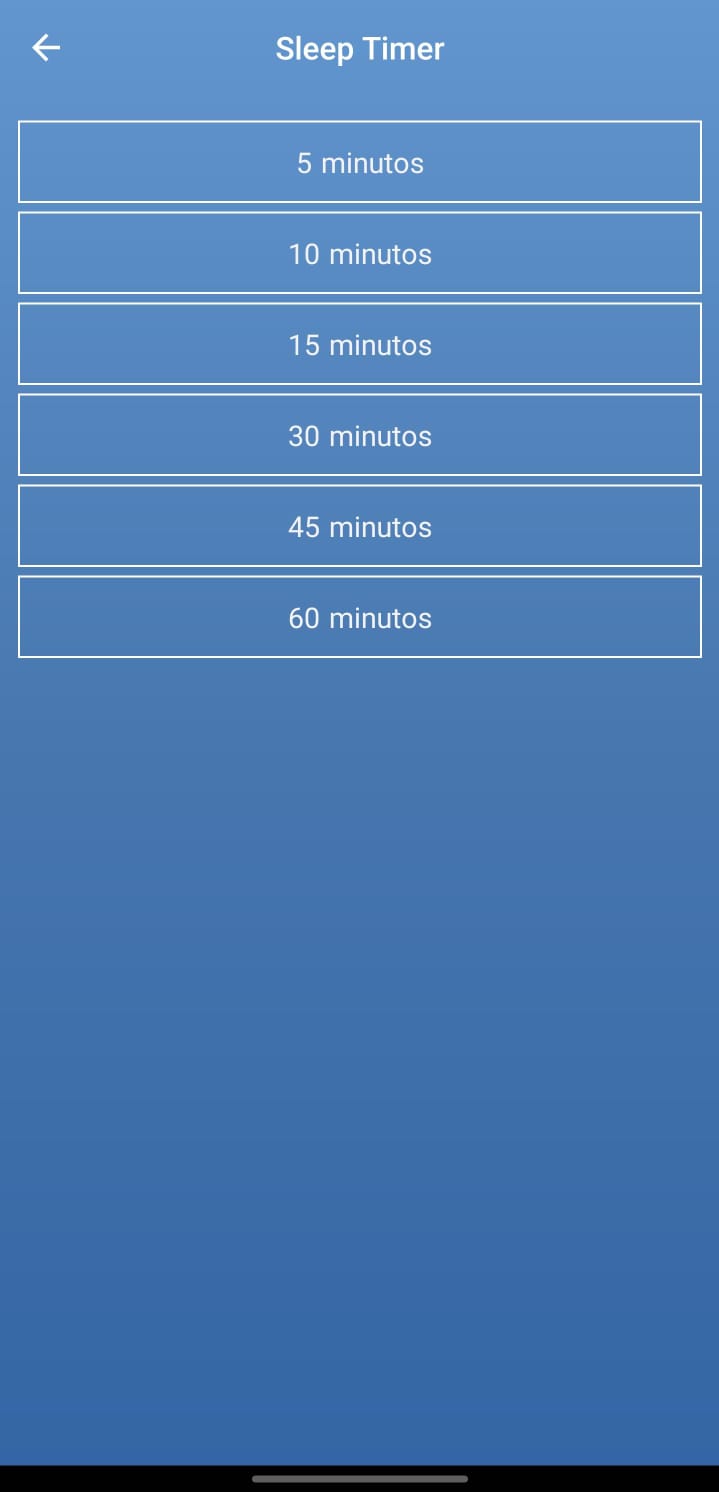Go back using the arrow icon
The width and height of the screenshot is (719, 1492).
point(46,48)
